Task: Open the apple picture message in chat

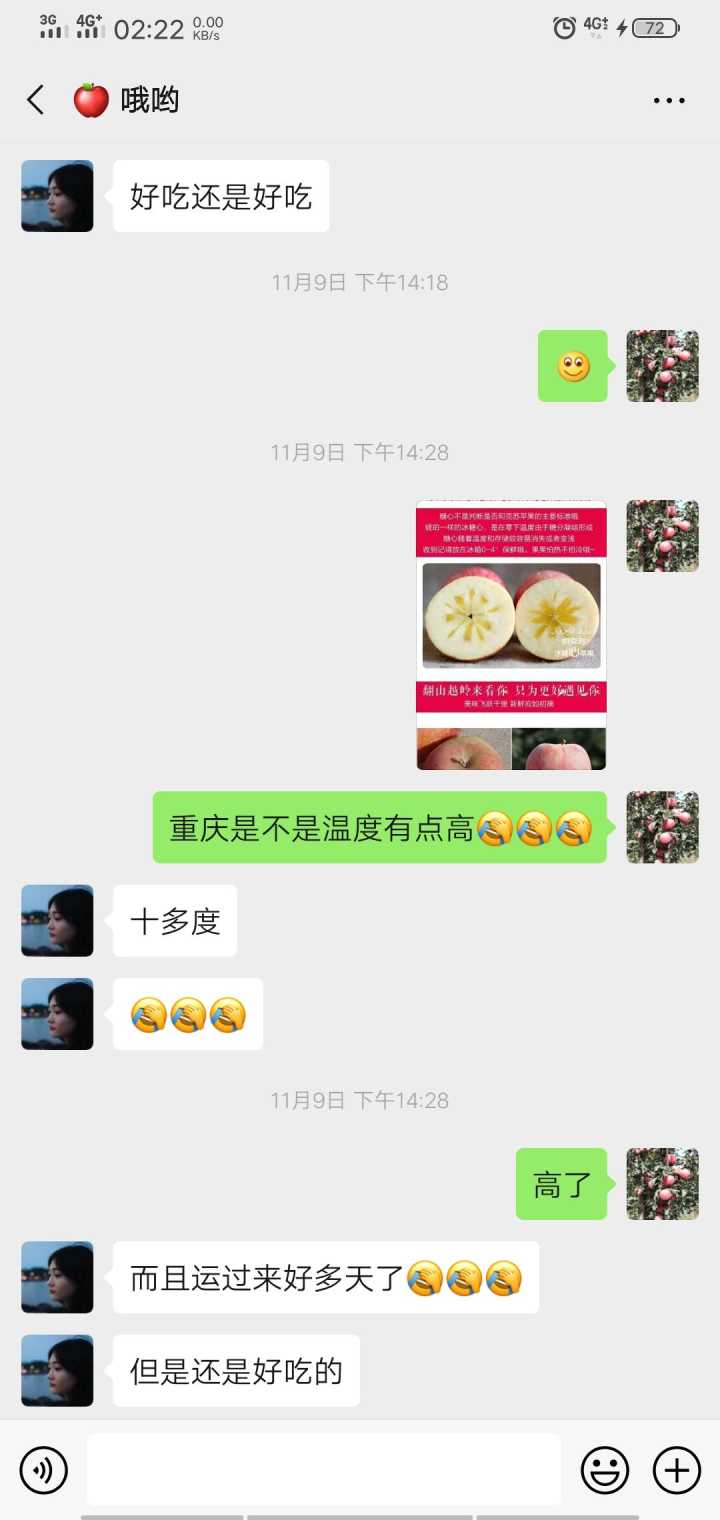Action: pos(511,635)
